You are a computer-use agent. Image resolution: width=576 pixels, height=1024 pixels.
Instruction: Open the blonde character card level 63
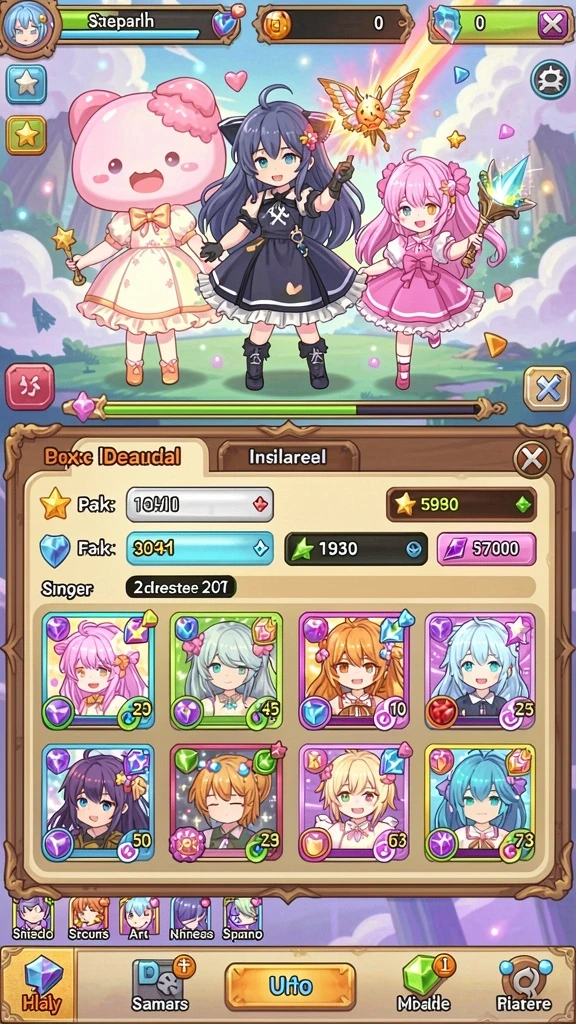tap(354, 803)
